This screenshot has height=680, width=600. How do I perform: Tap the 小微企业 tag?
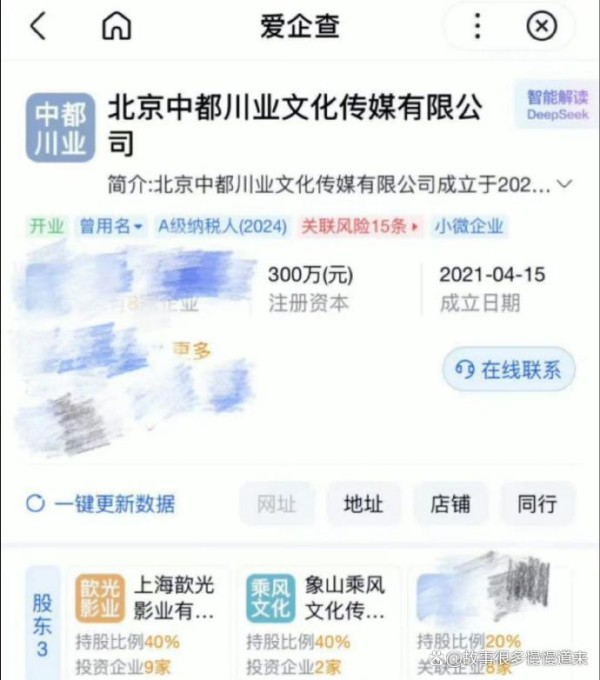[x=469, y=226]
